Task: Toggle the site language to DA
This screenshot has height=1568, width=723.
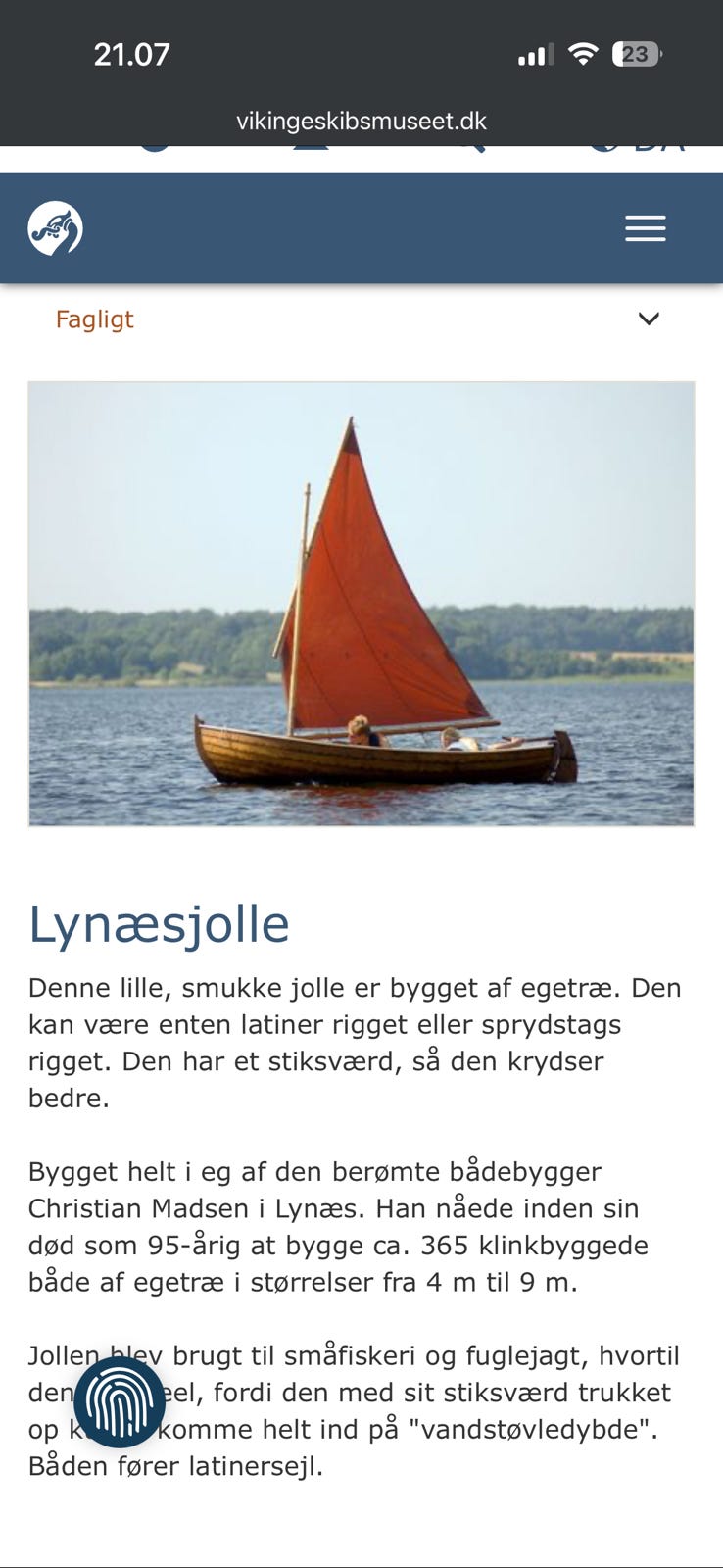Action: (x=656, y=145)
